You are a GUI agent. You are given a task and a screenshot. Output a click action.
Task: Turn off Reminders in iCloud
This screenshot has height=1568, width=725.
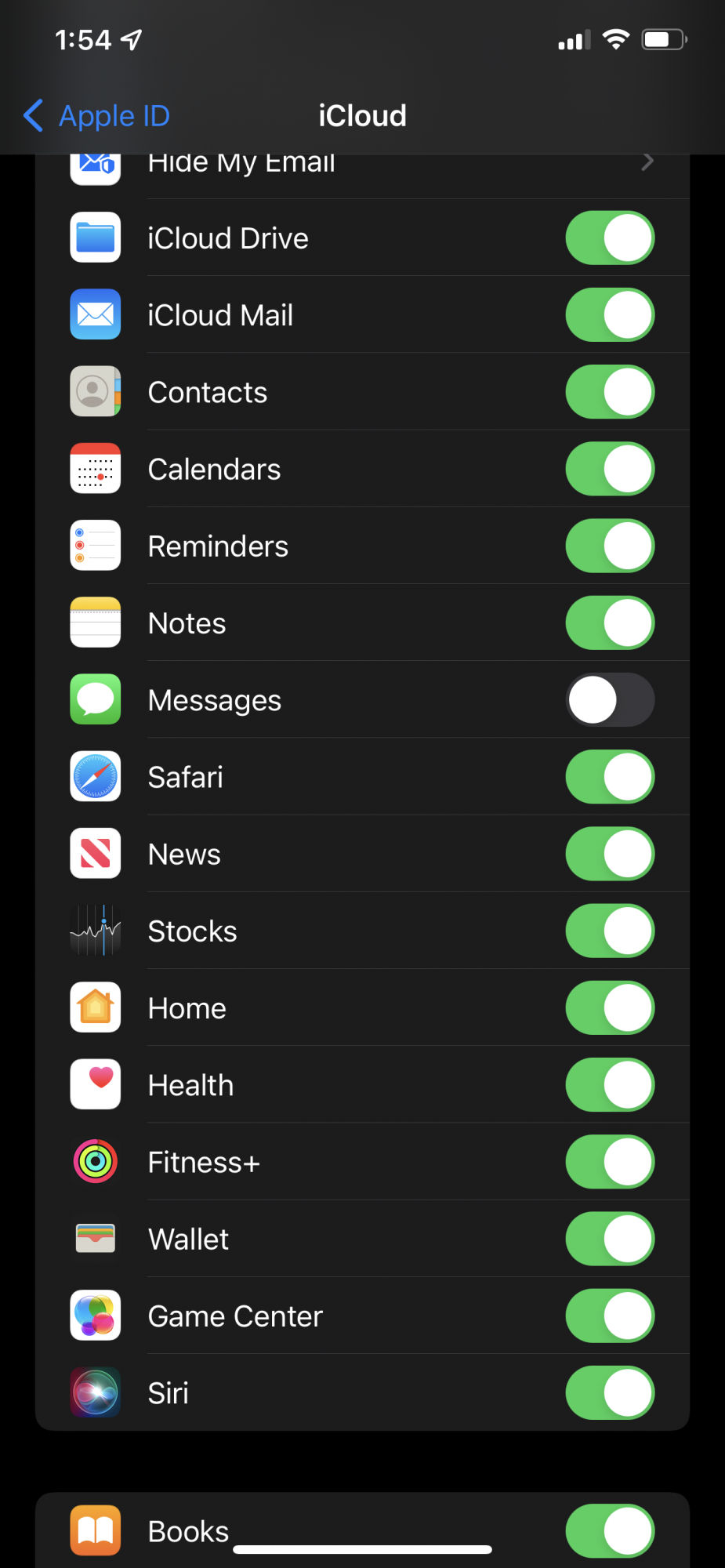click(x=610, y=546)
